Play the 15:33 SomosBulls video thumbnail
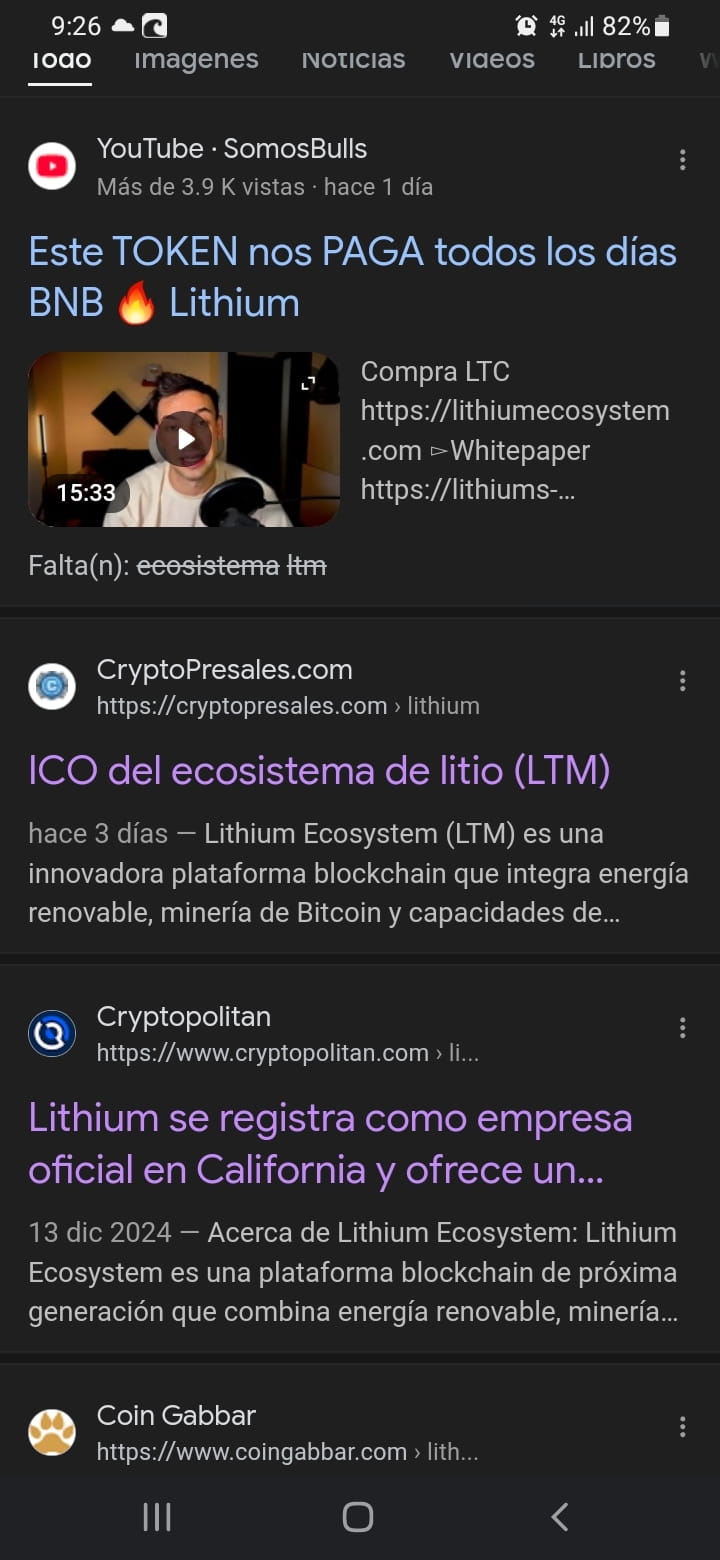Image resolution: width=720 pixels, height=1560 pixels. click(x=184, y=439)
